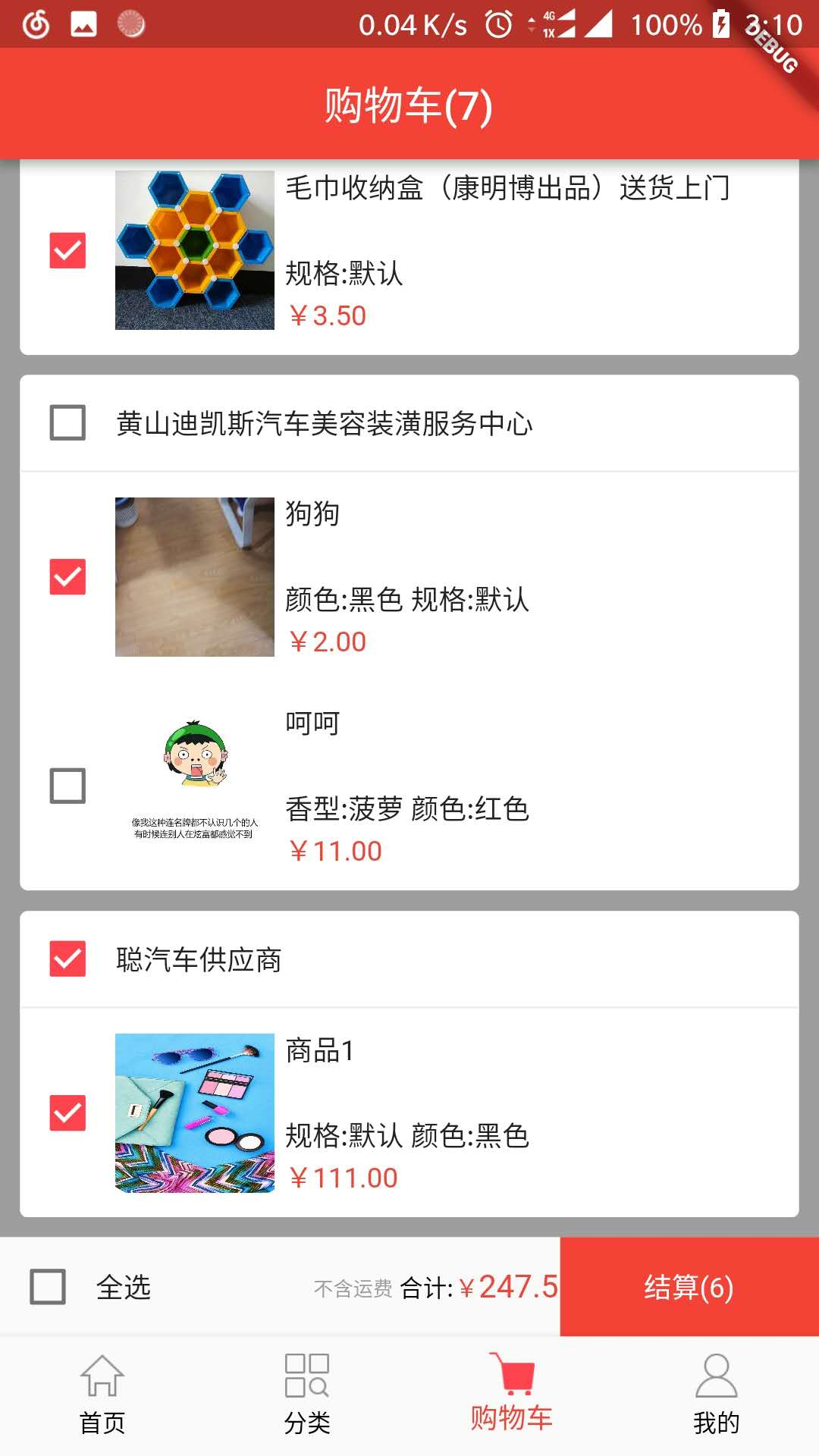Tap the 购物车 tab
Viewport: 819px width, 1456px height.
511,1395
